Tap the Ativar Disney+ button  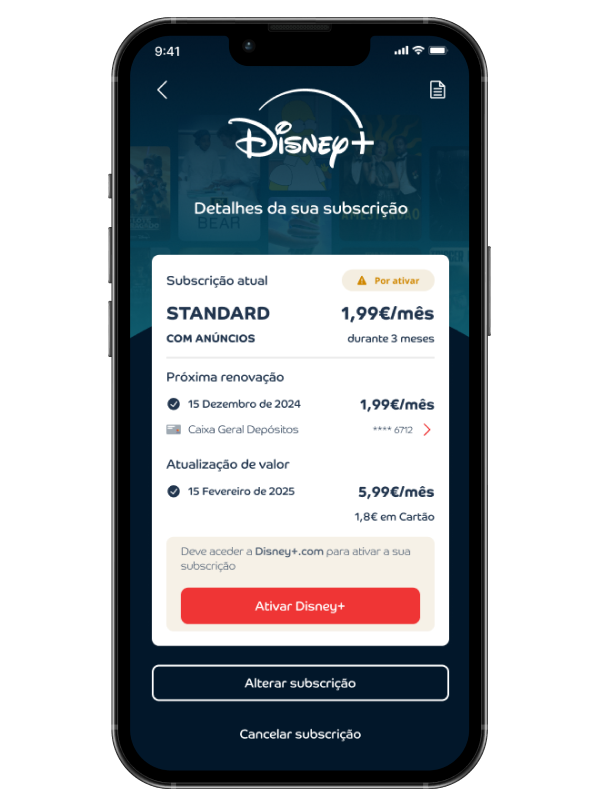(300, 606)
